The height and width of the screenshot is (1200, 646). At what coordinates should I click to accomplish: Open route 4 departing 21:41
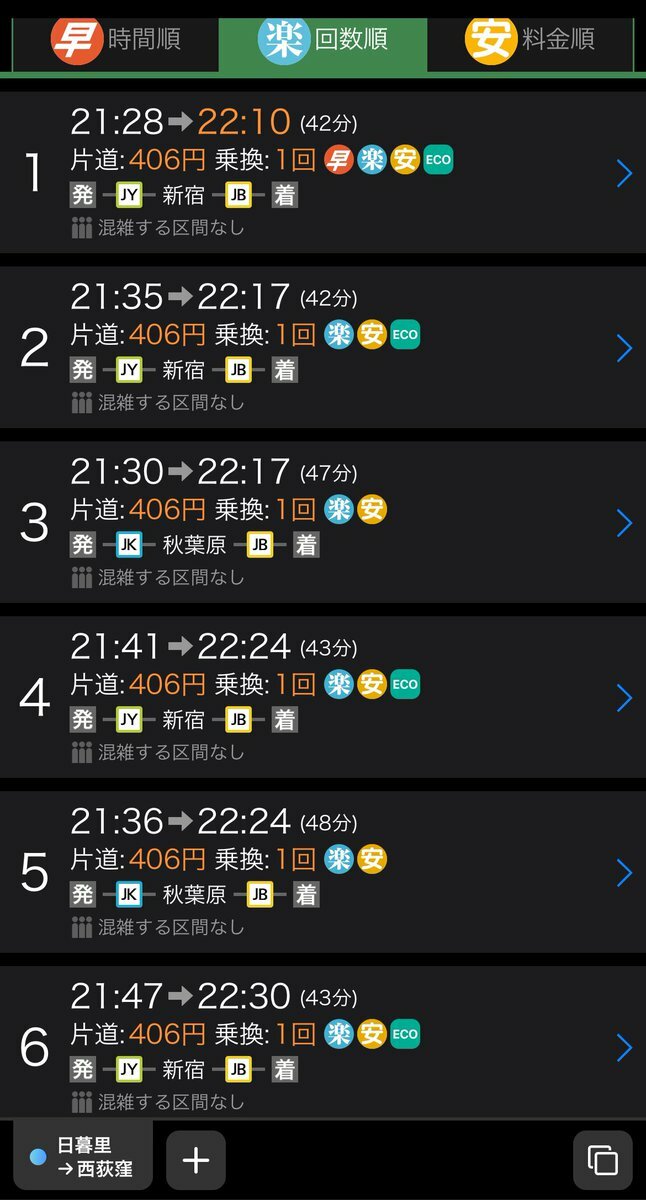pos(323,697)
